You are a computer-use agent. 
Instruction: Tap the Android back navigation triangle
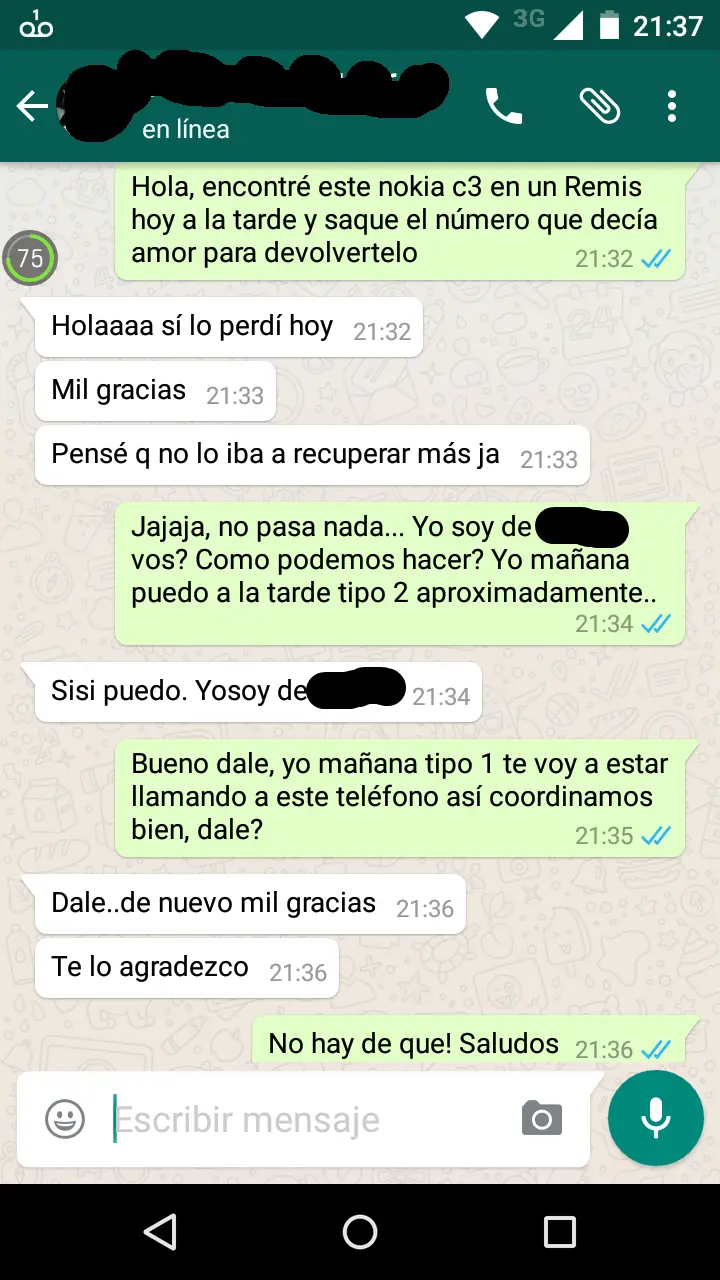(x=161, y=1232)
